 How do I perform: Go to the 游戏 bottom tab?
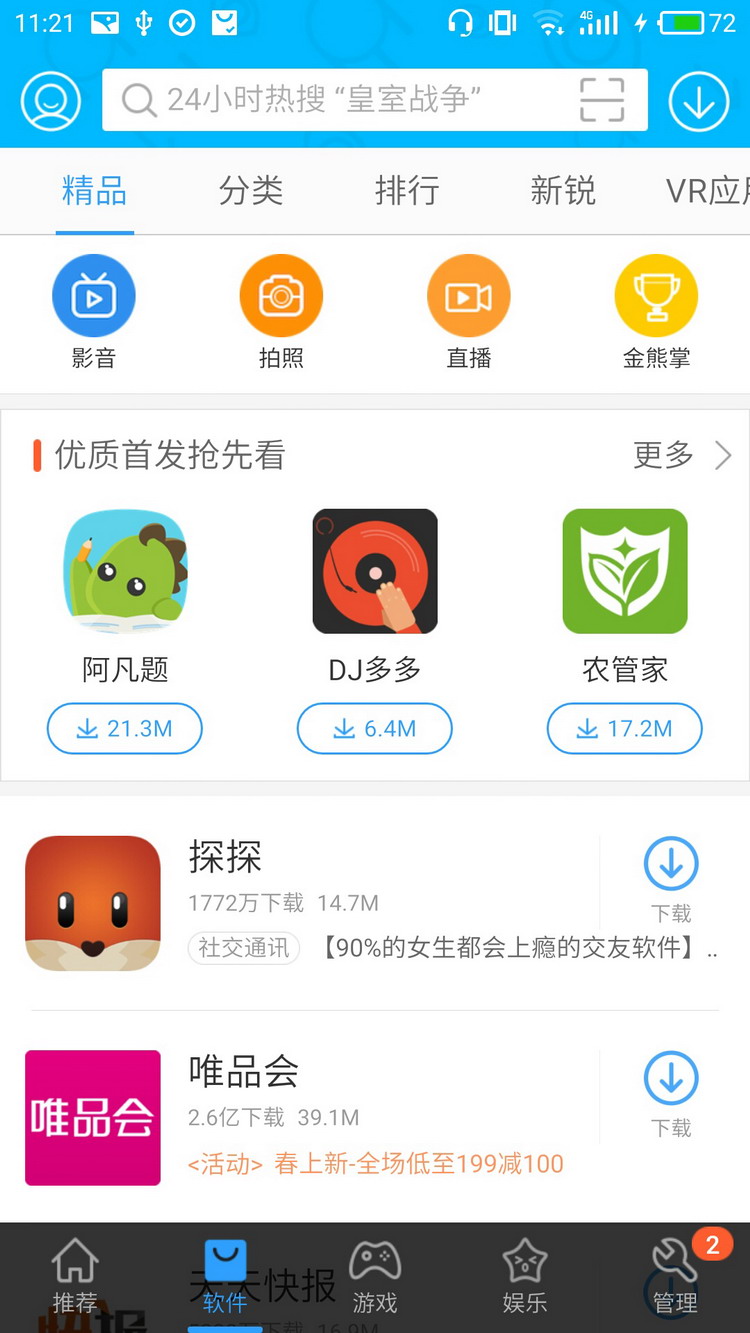[375, 1277]
